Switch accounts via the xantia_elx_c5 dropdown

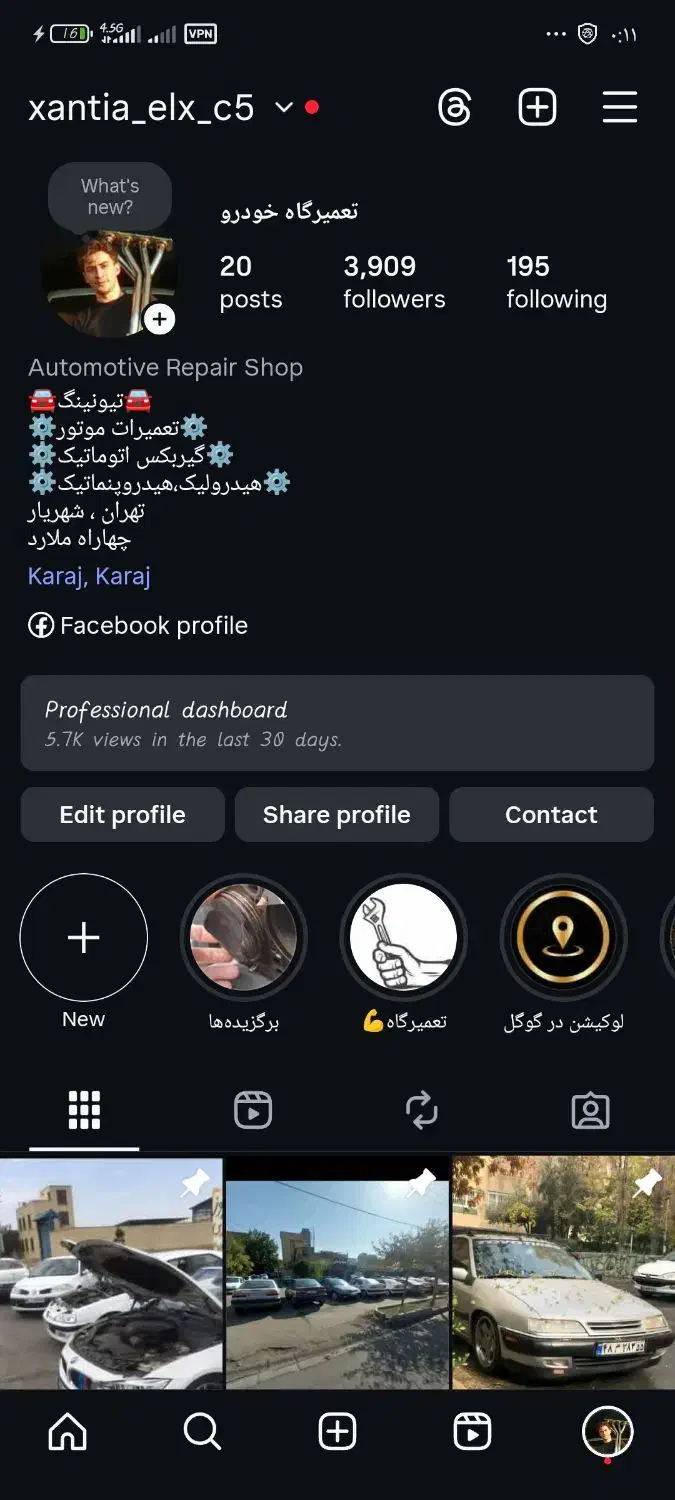(x=284, y=107)
